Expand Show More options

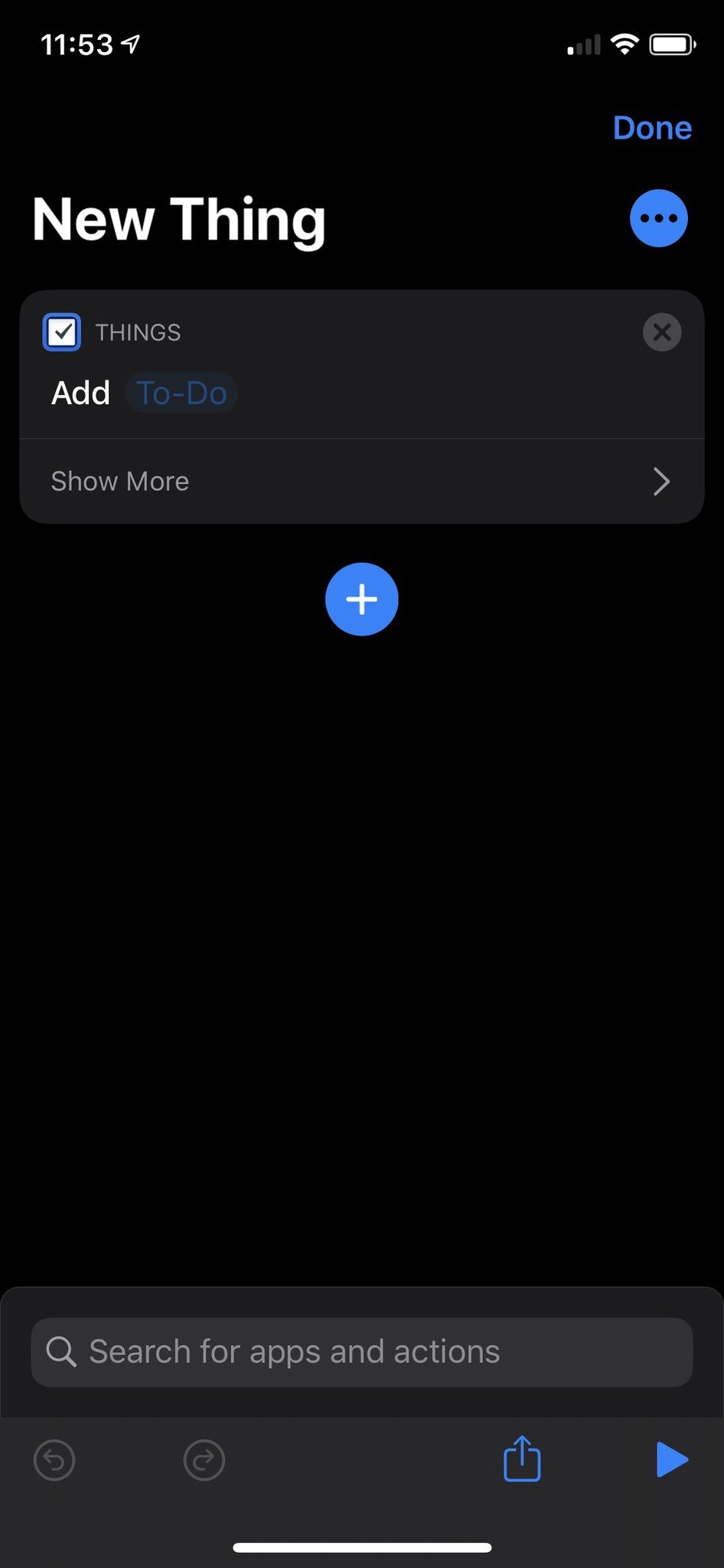(x=119, y=481)
